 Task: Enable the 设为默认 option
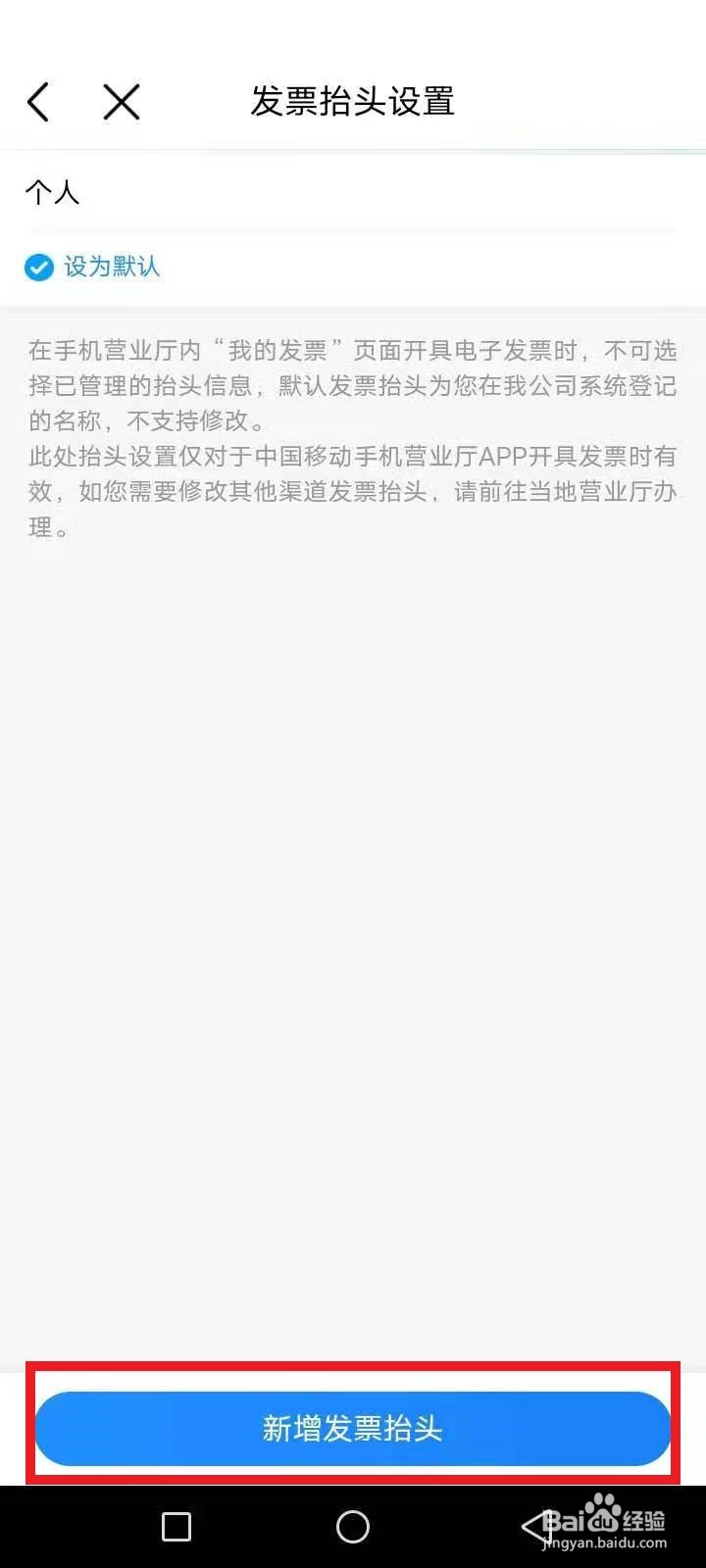coord(116,267)
